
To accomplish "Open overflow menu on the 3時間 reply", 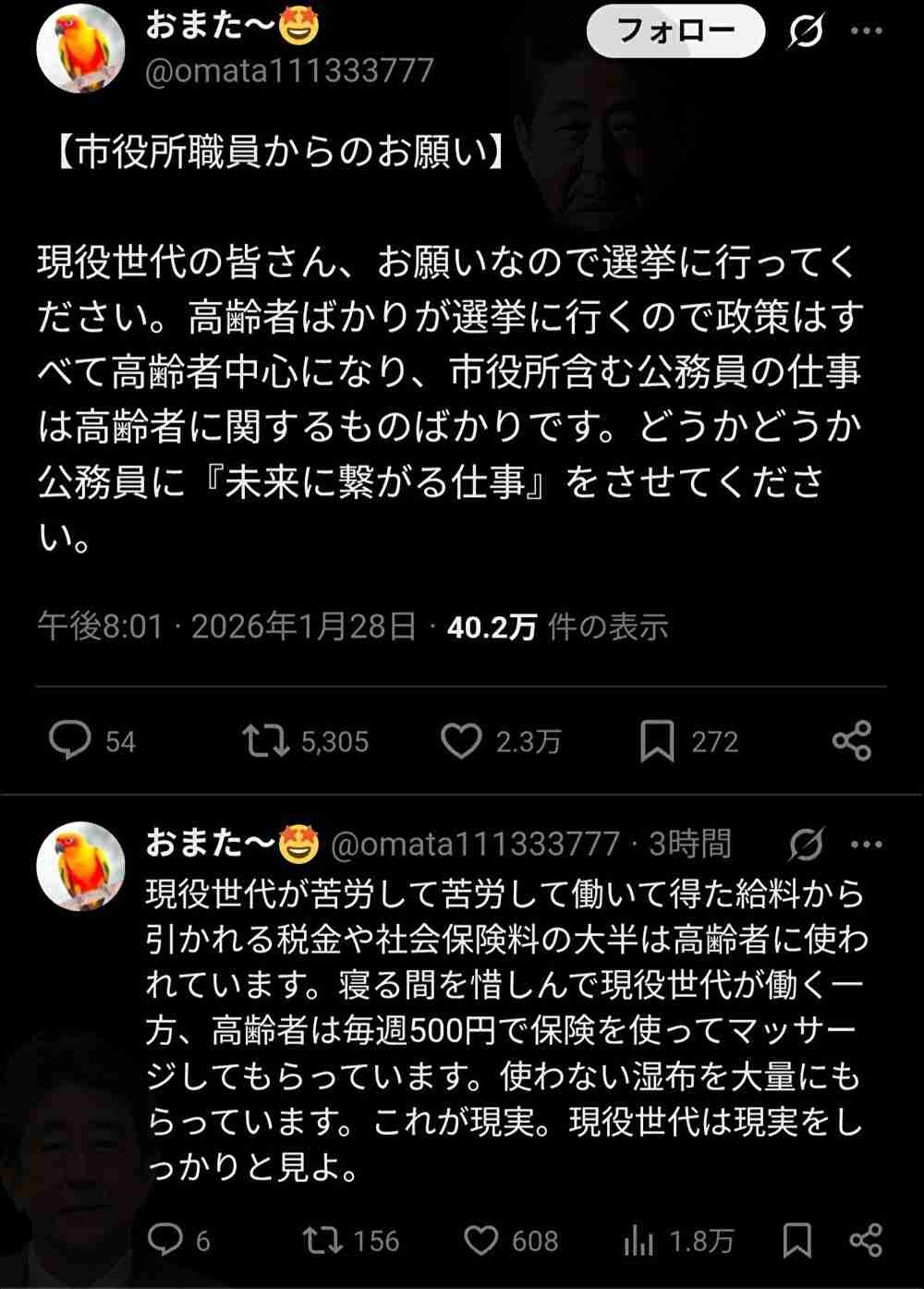I will click(866, 845).
